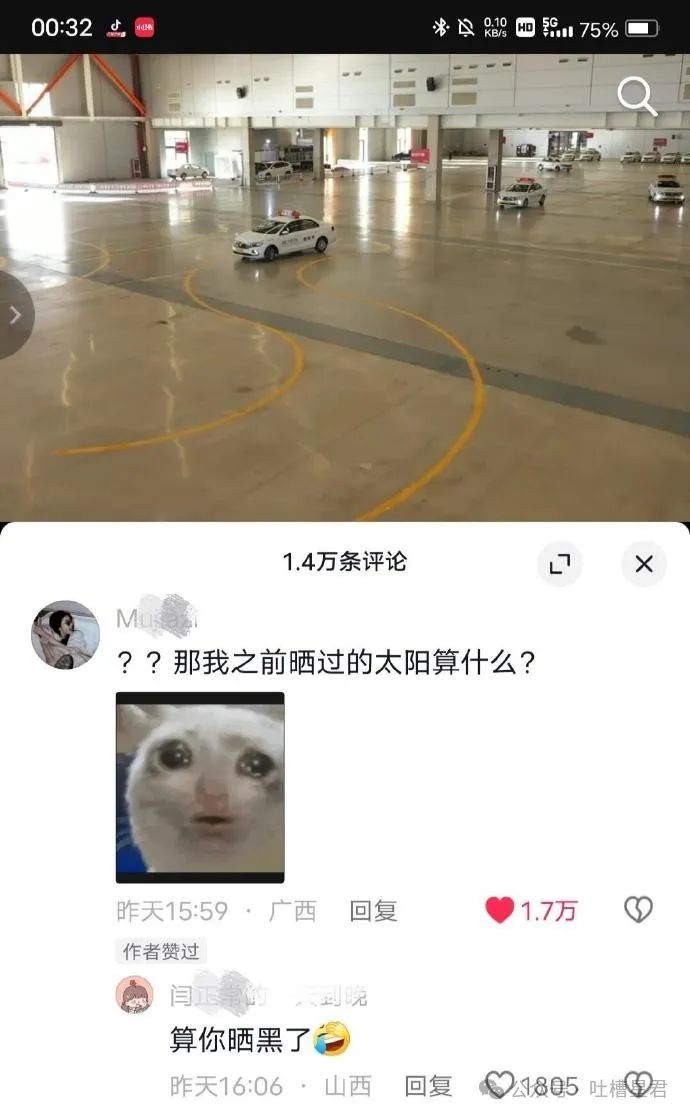Dislike the 广西 comment
The width and height of the screenshot is (690, 1117).
click(638, 909)
